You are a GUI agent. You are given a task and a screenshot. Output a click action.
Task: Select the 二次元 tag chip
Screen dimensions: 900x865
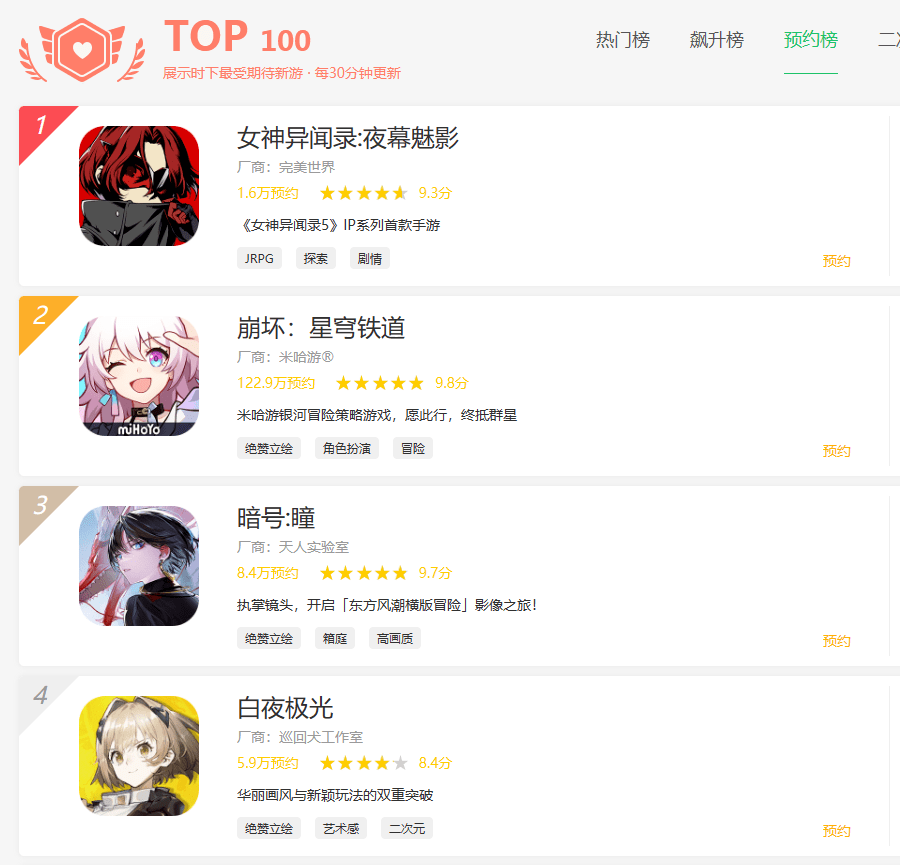(x=406, y=828)
